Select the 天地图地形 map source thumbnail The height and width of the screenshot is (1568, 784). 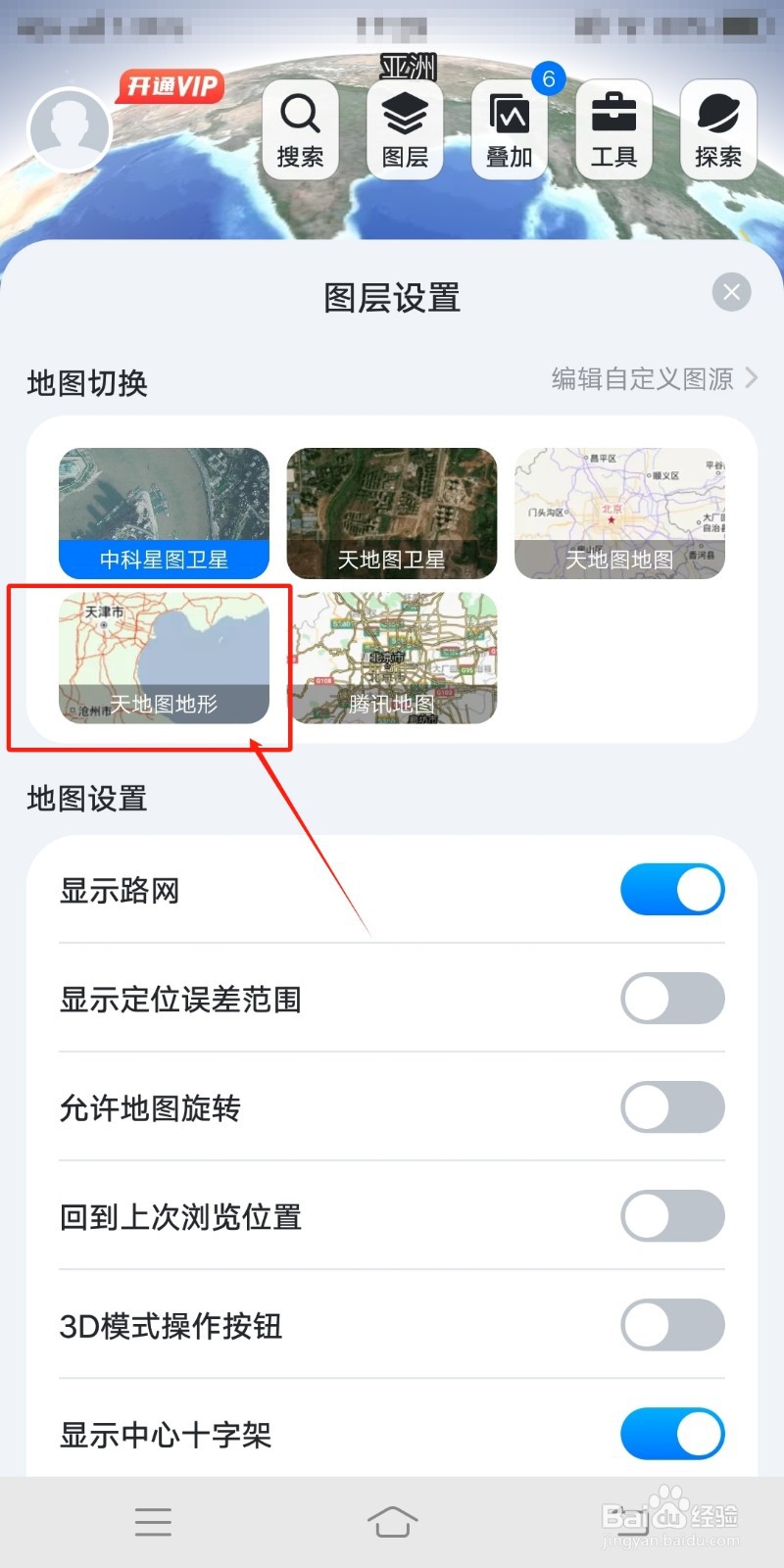coord(164,659)
